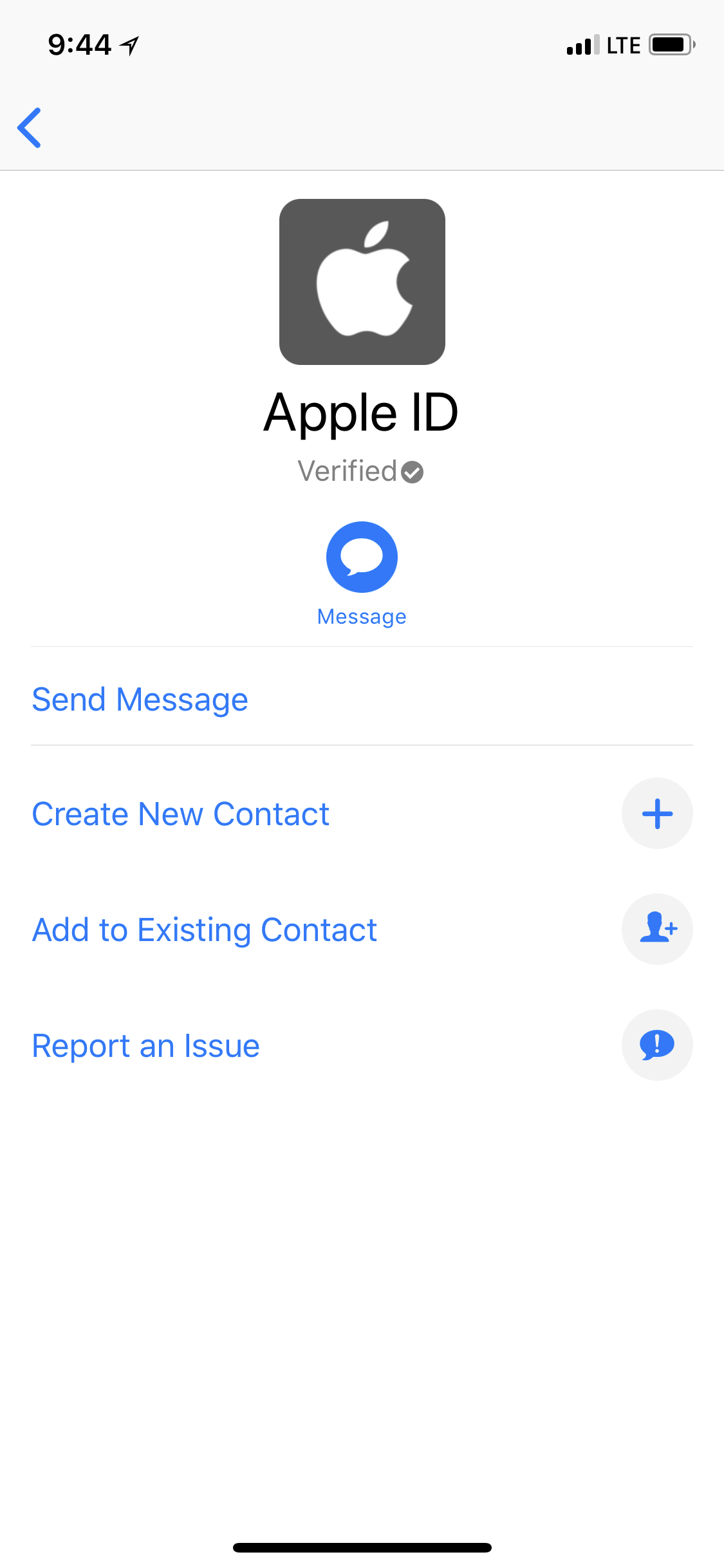Tap the cellular signal bars
The image size is (724, 1568).
[579, 46]
